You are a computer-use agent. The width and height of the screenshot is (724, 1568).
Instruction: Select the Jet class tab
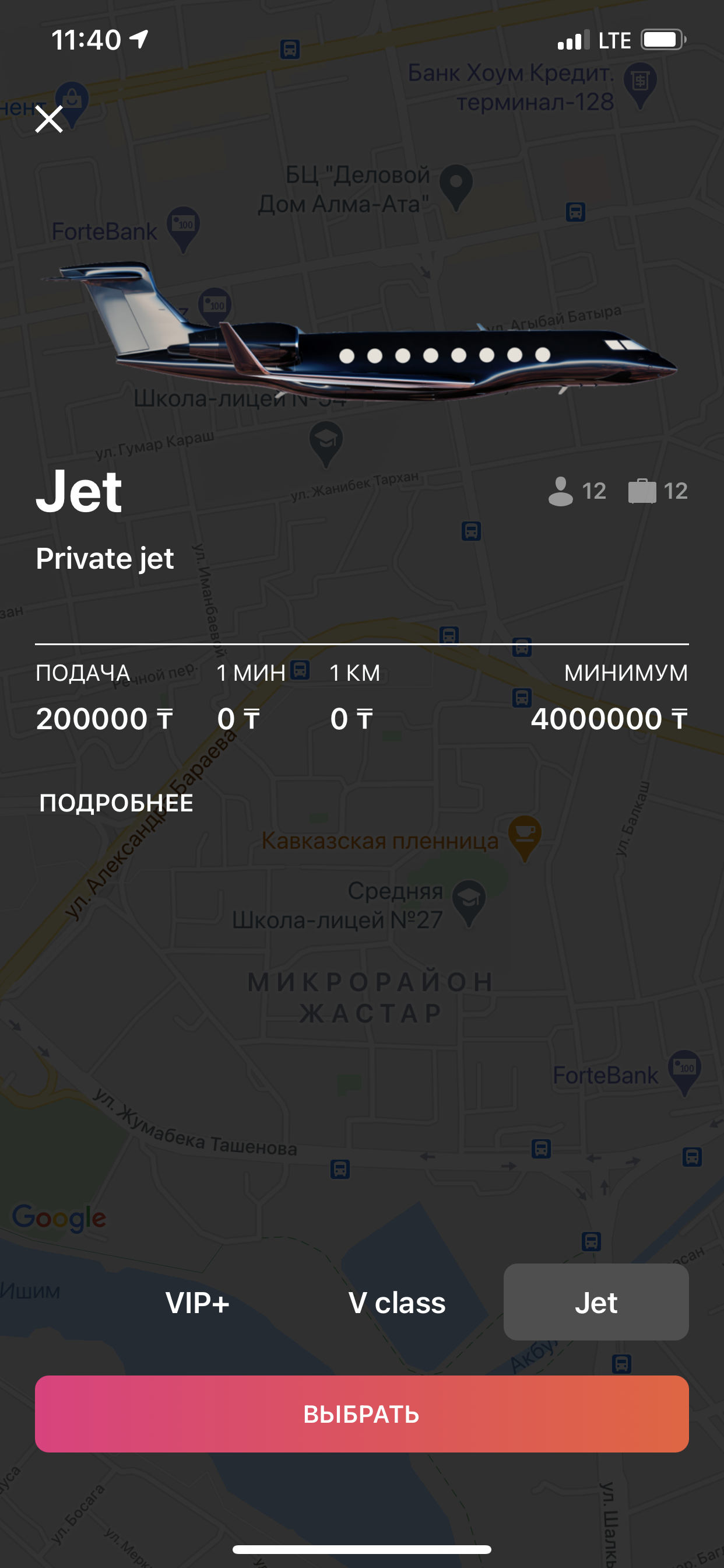[596, 1303]
